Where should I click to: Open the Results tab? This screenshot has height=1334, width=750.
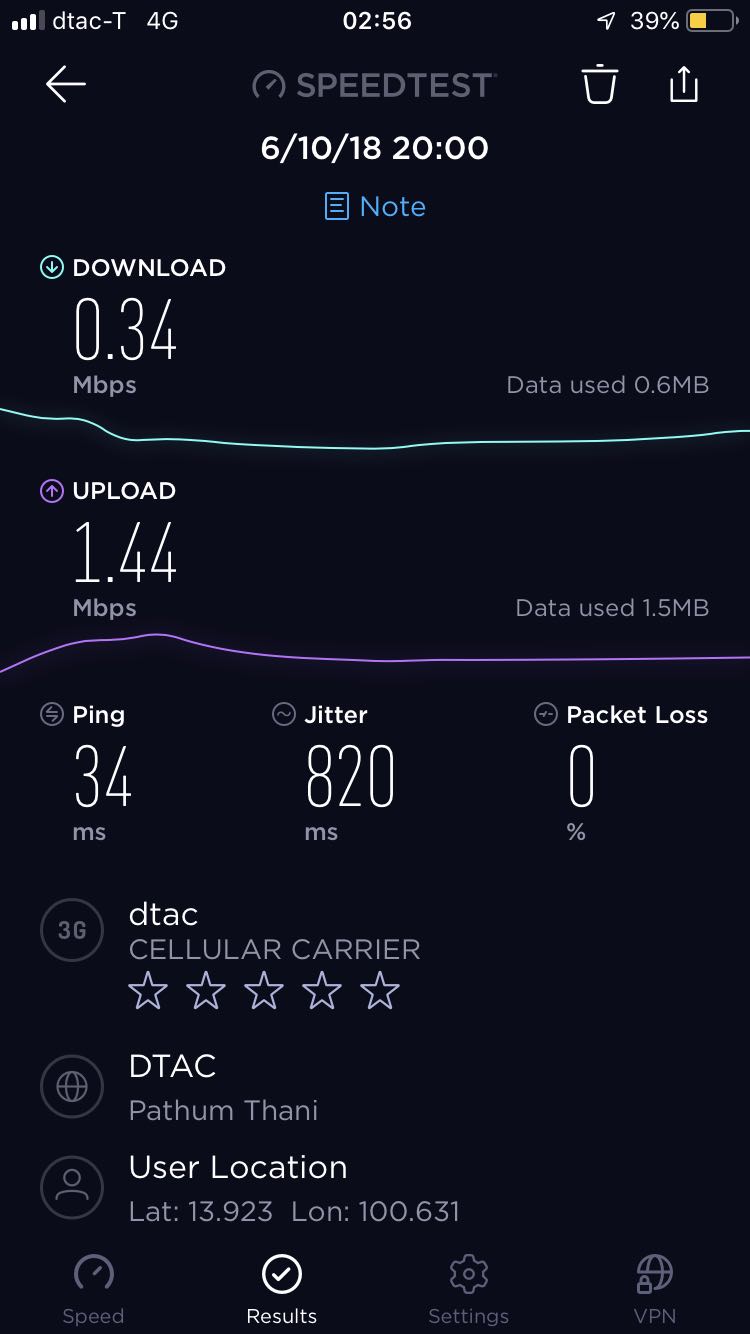click(281, 1288)
